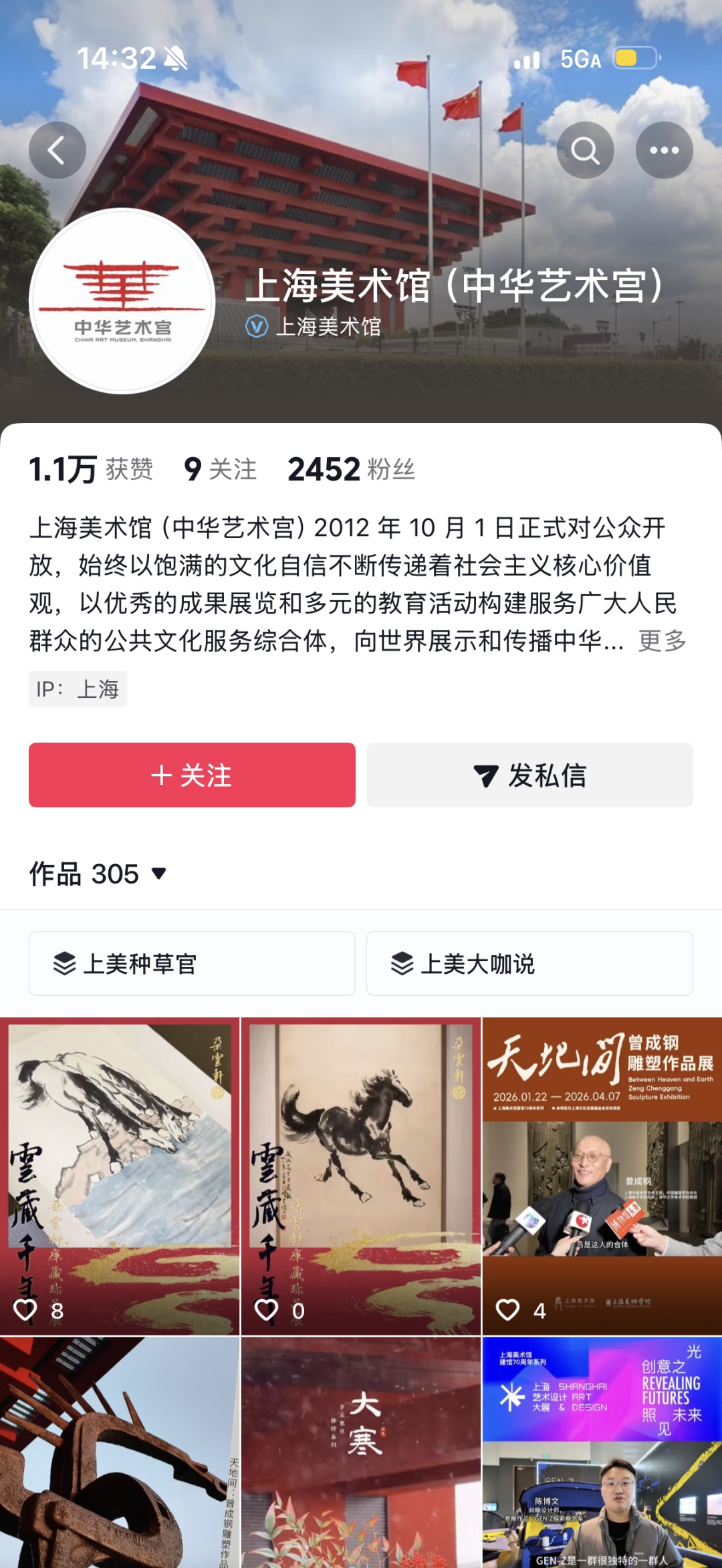Open the 上美种草官 collection
Image resolution: width=722 pixels, height=1568 pixels.
[192, 964]
